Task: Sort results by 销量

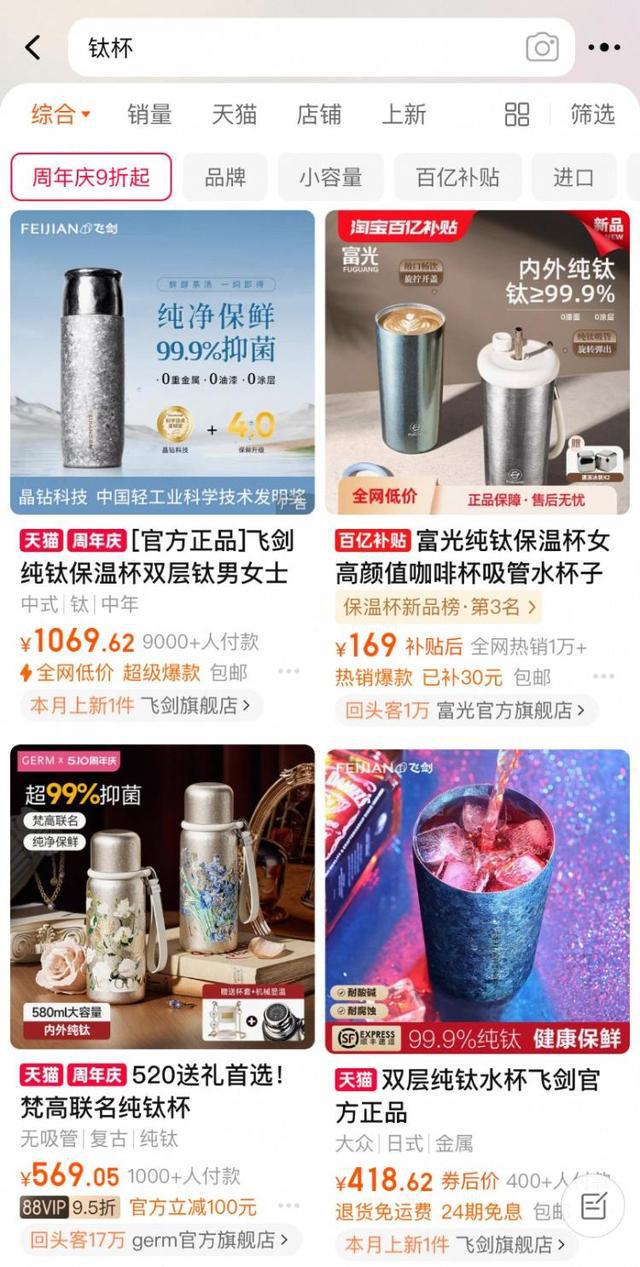Action: 149,114
